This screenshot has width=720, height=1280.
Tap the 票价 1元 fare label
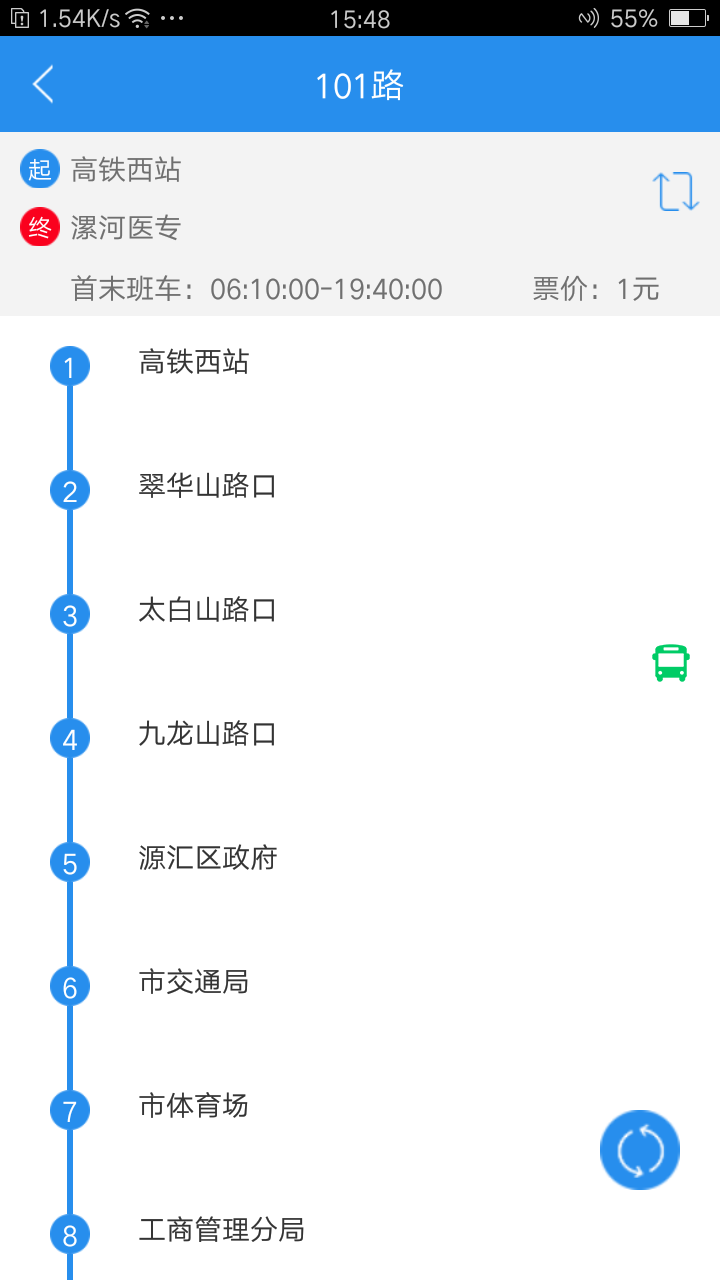(596, 289)
